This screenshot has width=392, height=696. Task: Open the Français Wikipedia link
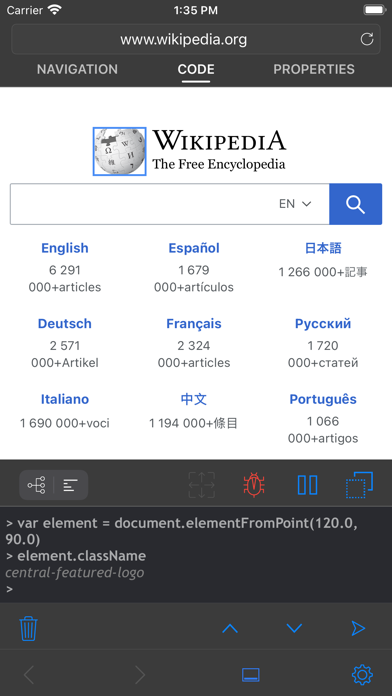point(194,324)
